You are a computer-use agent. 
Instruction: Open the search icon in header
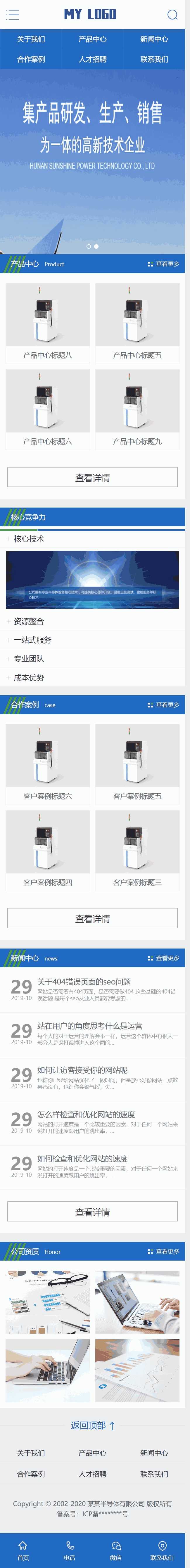172,15
